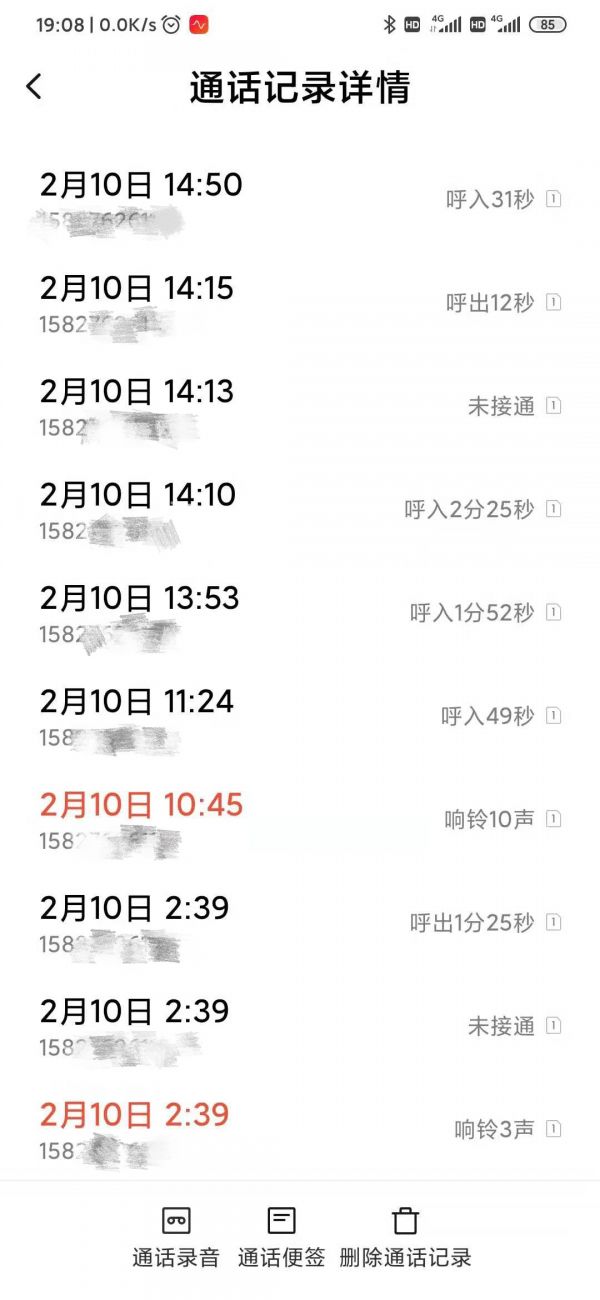Select the 11:24 呼入49秒 record
Screen dimensions: 600x1300
point(300,717)
